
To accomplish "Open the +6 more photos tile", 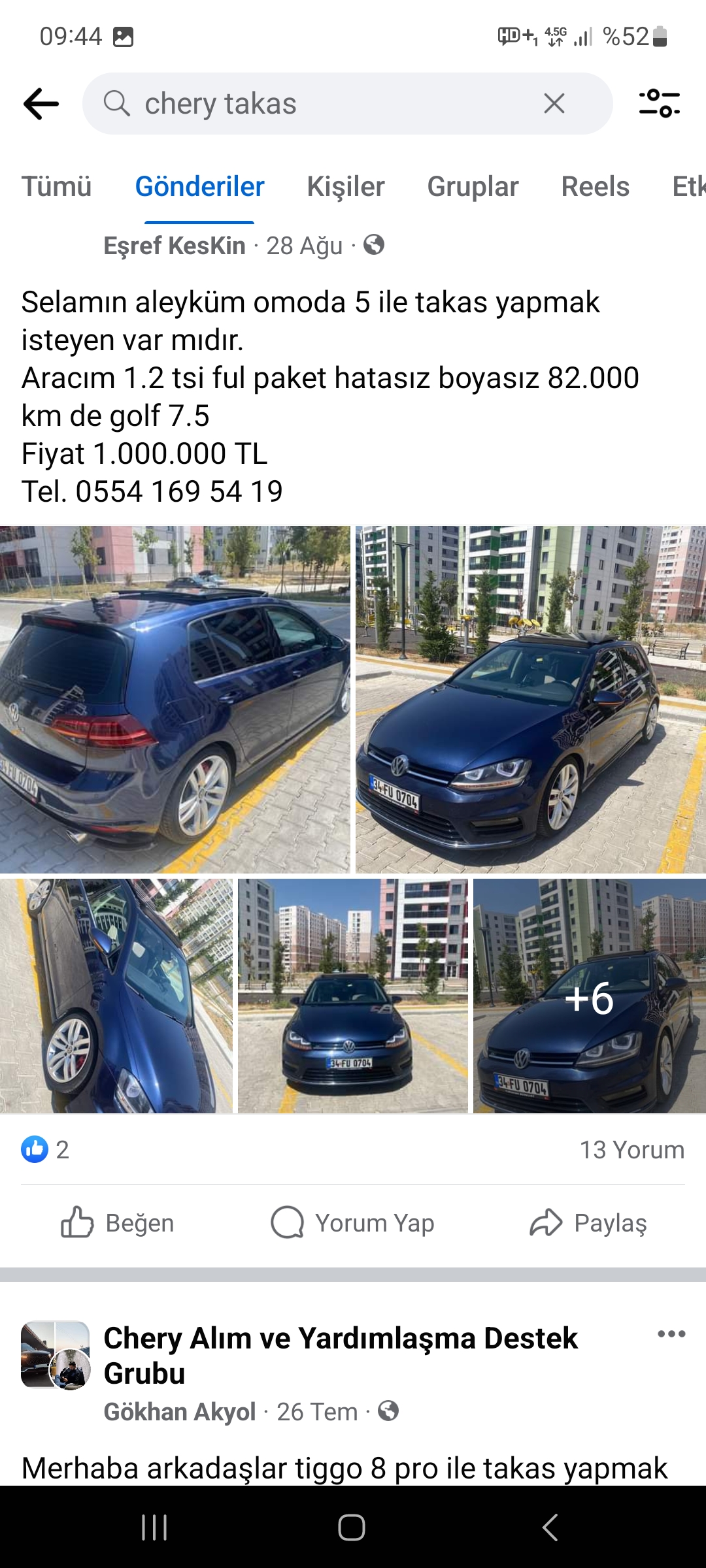I will coord(589,996).
